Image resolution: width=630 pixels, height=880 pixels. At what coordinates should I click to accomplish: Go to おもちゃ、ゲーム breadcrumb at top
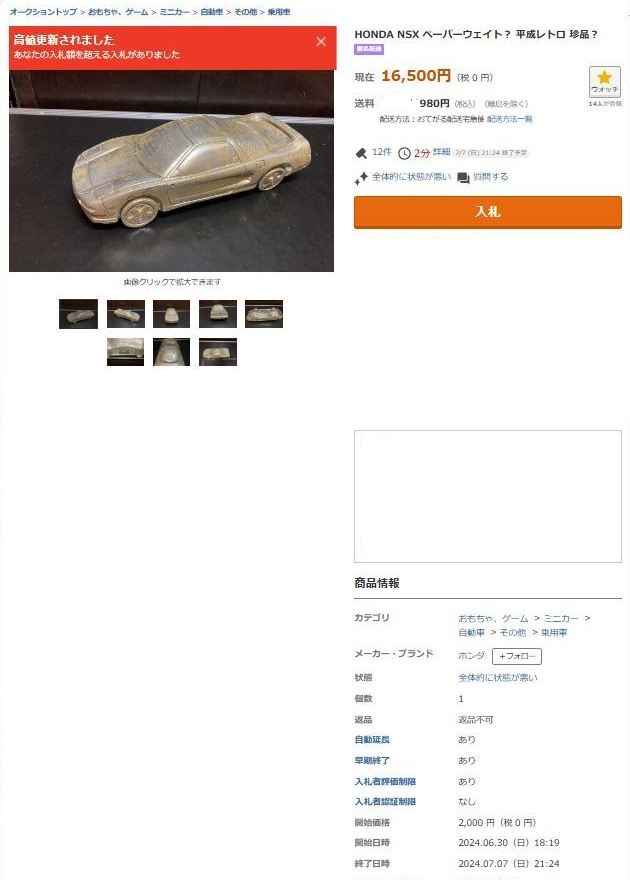tap(118, 12)
